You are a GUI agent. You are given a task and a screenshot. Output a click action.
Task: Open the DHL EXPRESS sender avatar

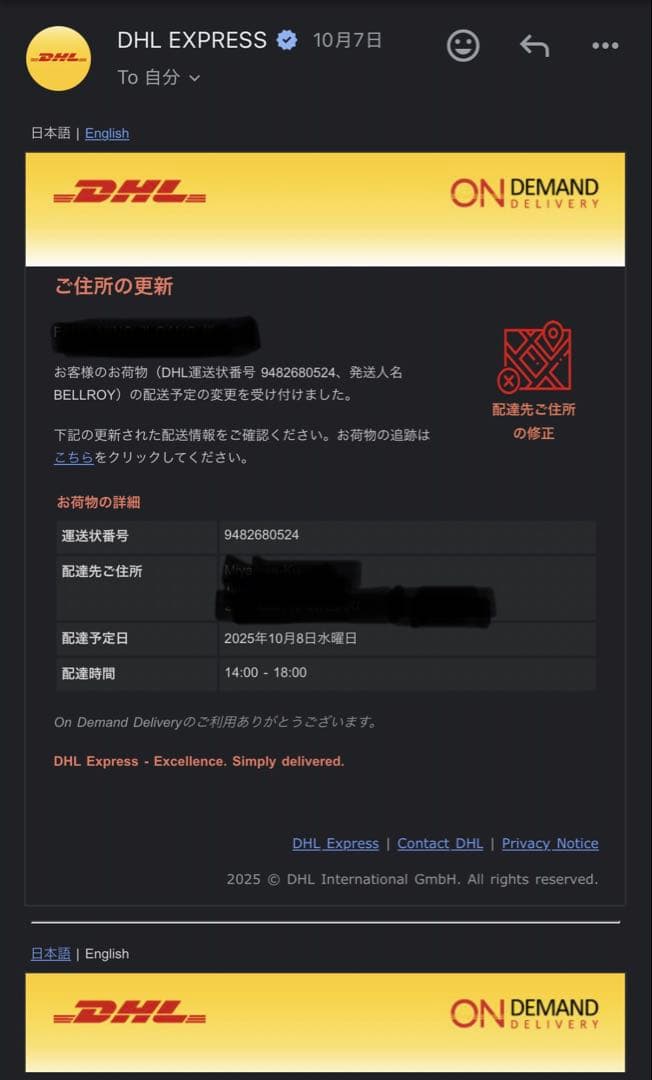pos(59,59)
